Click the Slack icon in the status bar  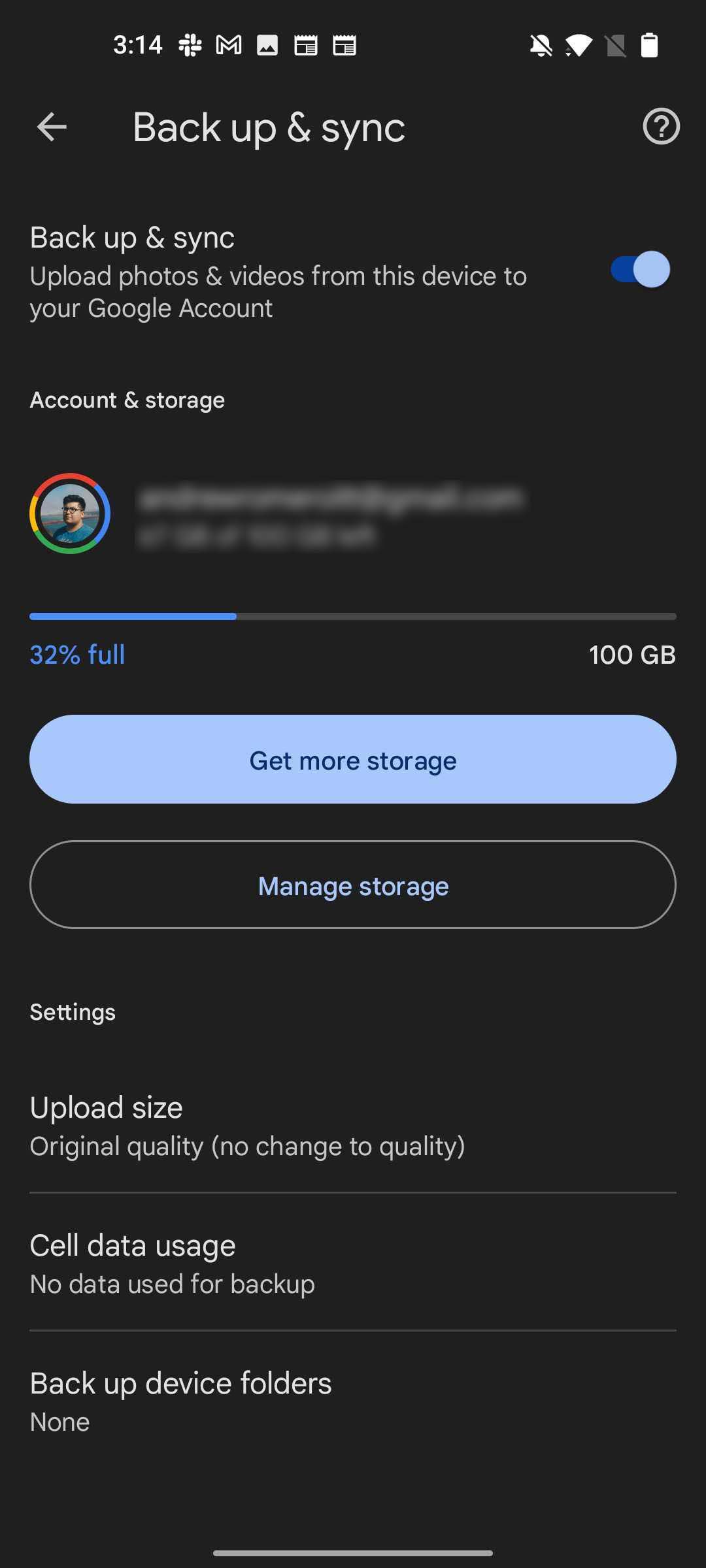(191, 44)
